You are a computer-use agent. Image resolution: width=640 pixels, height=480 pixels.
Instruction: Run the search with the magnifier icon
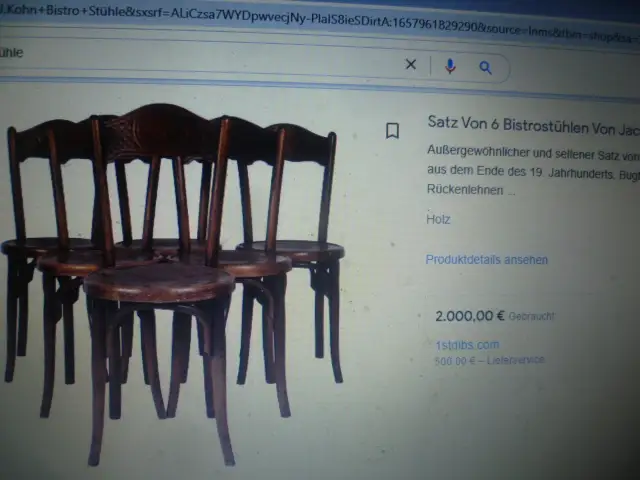click(x=486, y=67)
